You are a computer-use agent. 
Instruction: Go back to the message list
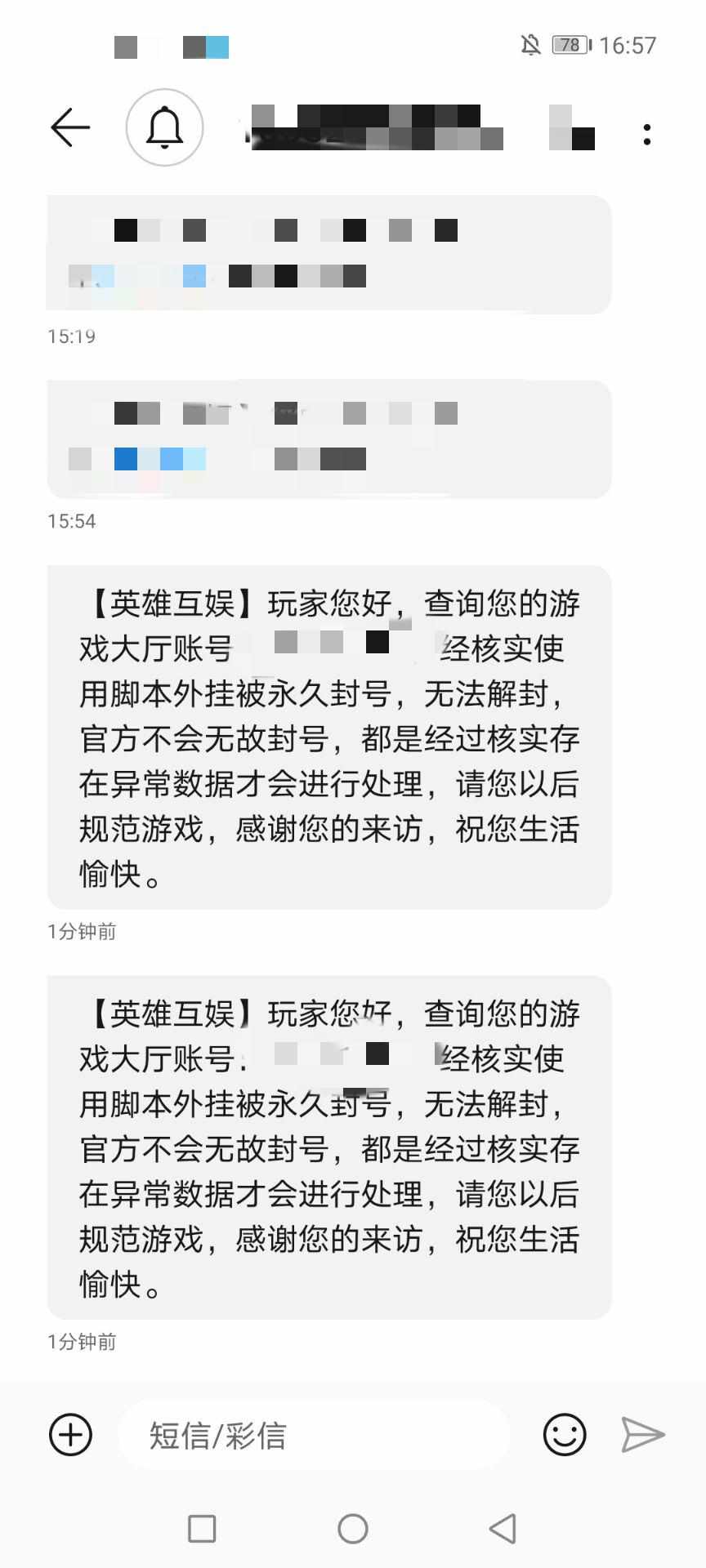click(70, 127)
